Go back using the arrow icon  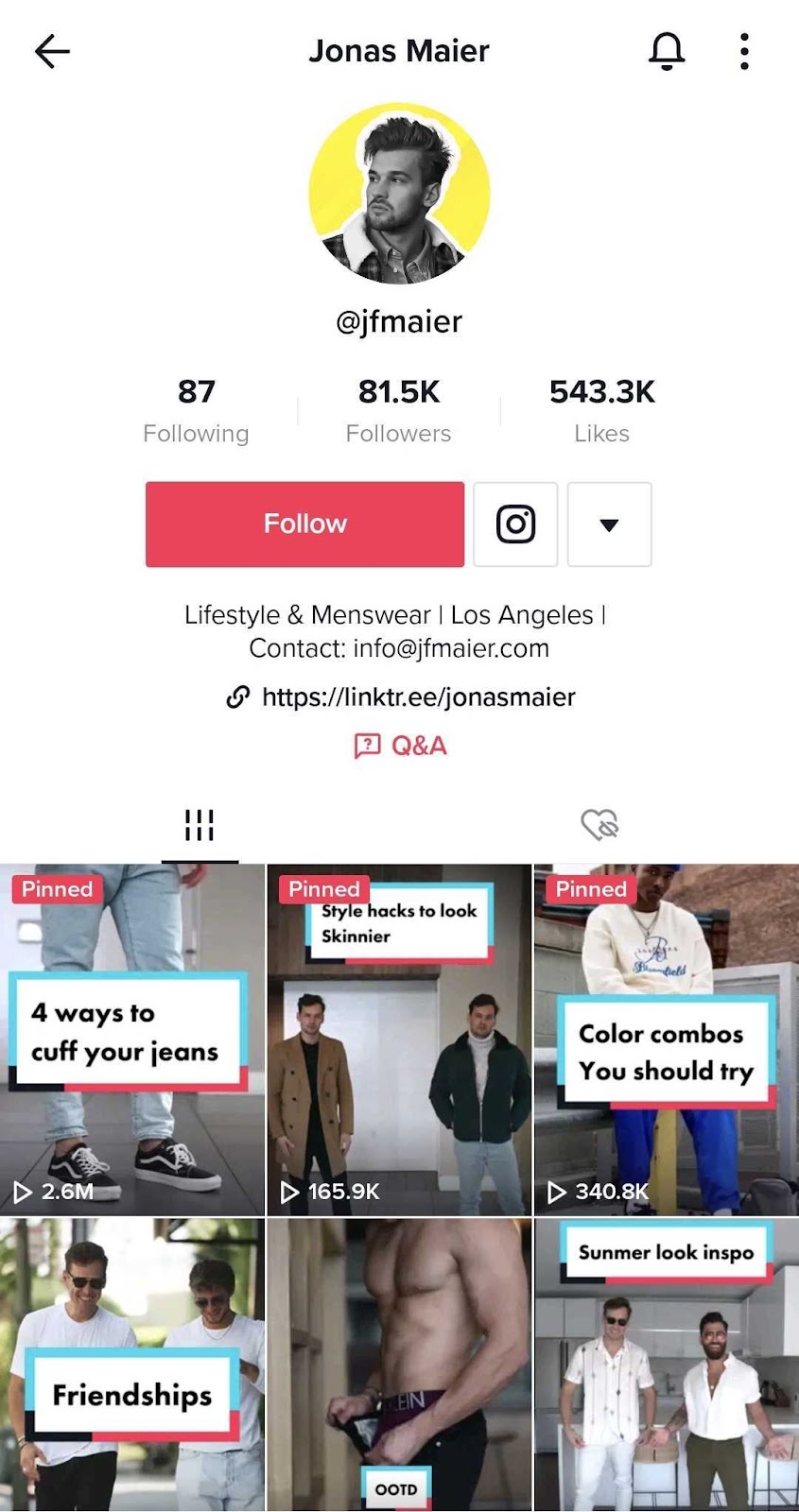click(52, 51)
